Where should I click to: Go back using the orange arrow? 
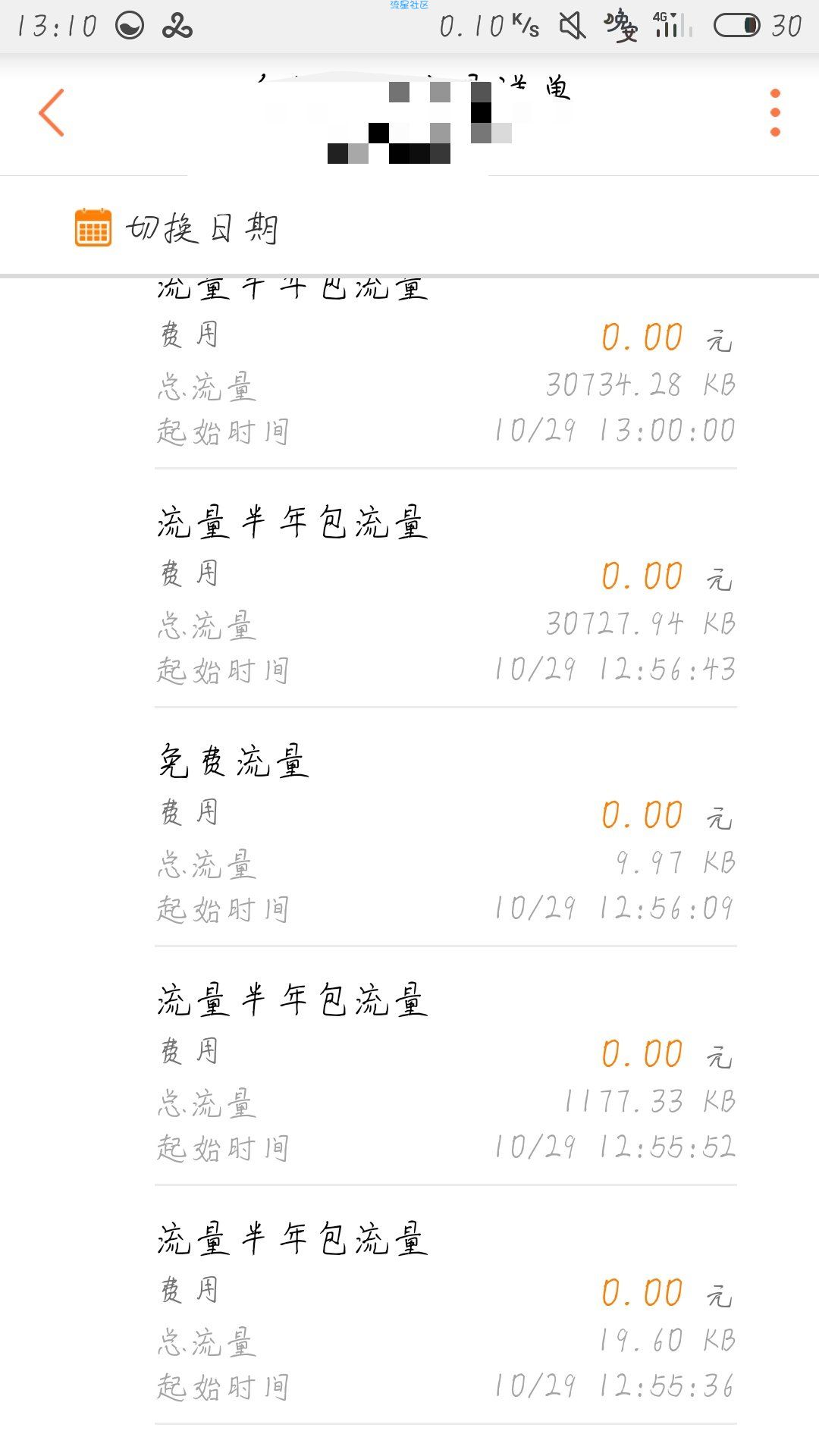52,112
